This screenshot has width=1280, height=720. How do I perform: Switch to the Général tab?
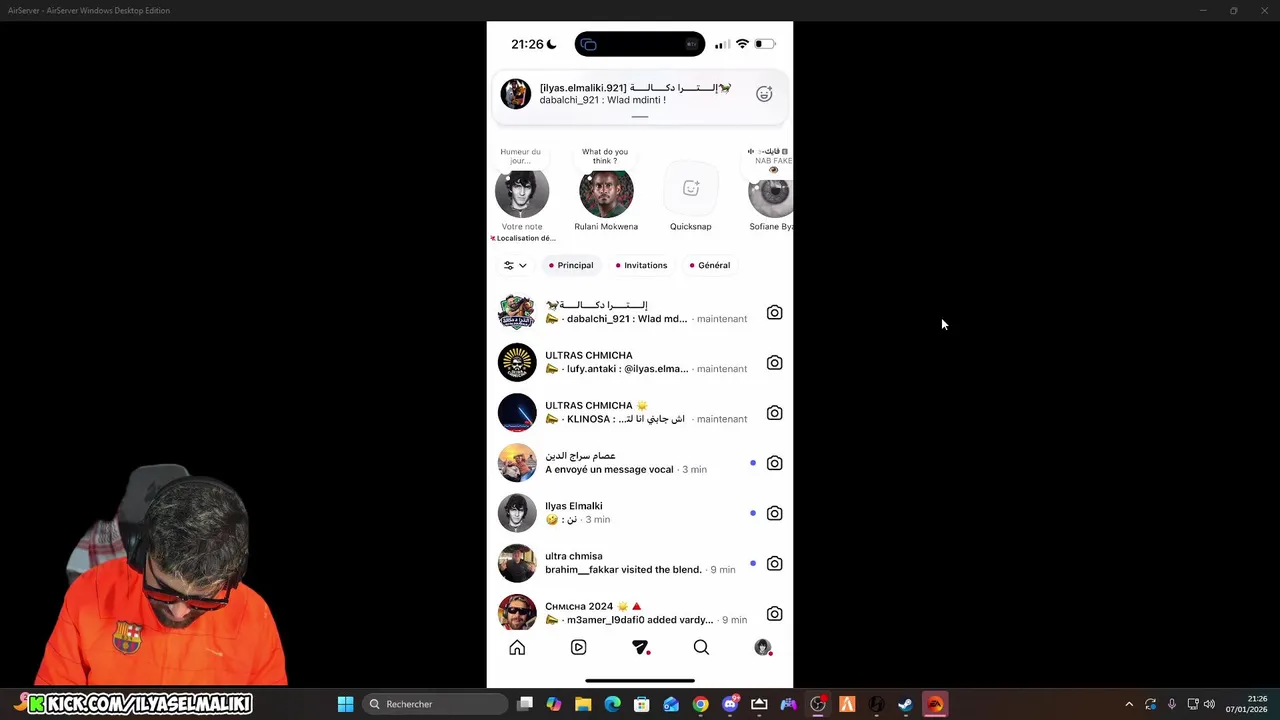710,265
